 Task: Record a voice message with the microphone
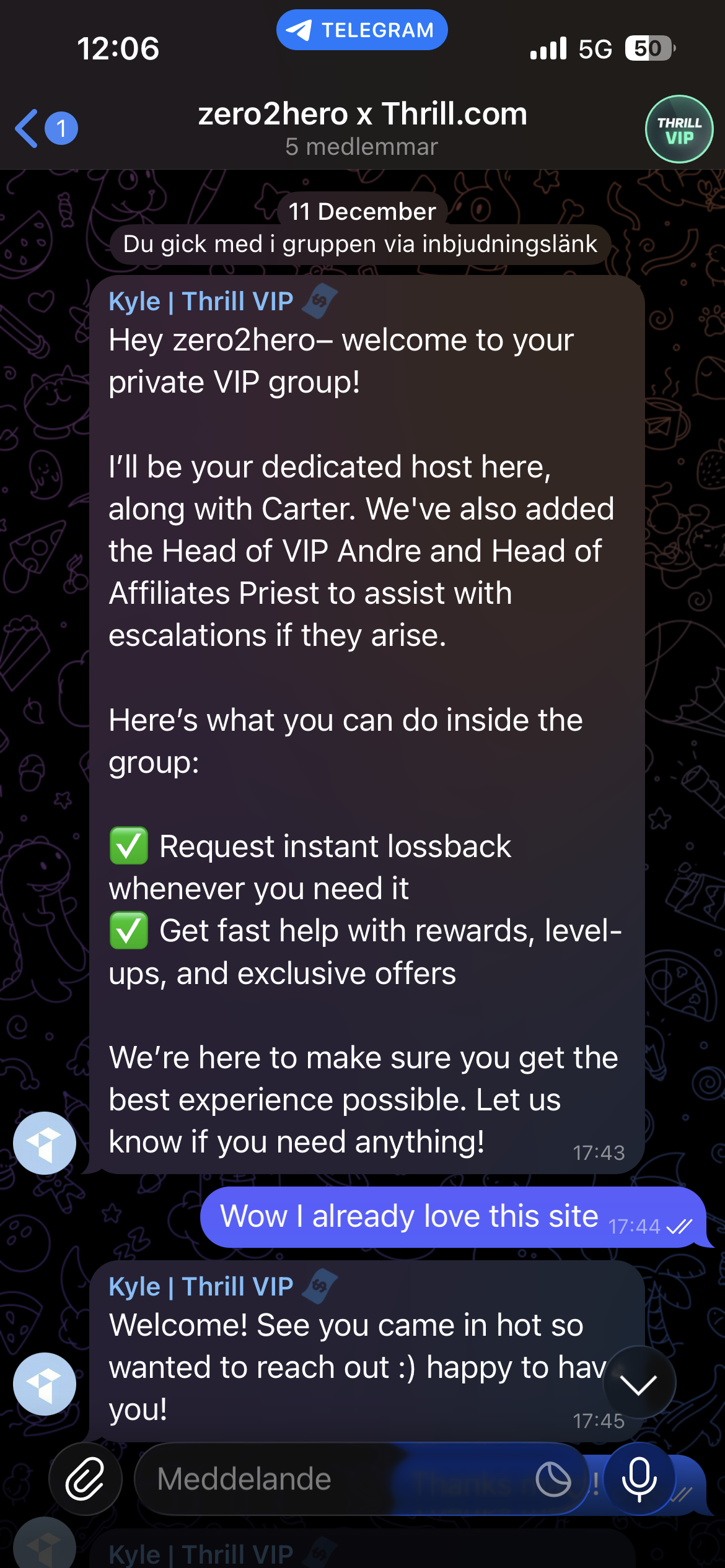[x=639, y=1479]
